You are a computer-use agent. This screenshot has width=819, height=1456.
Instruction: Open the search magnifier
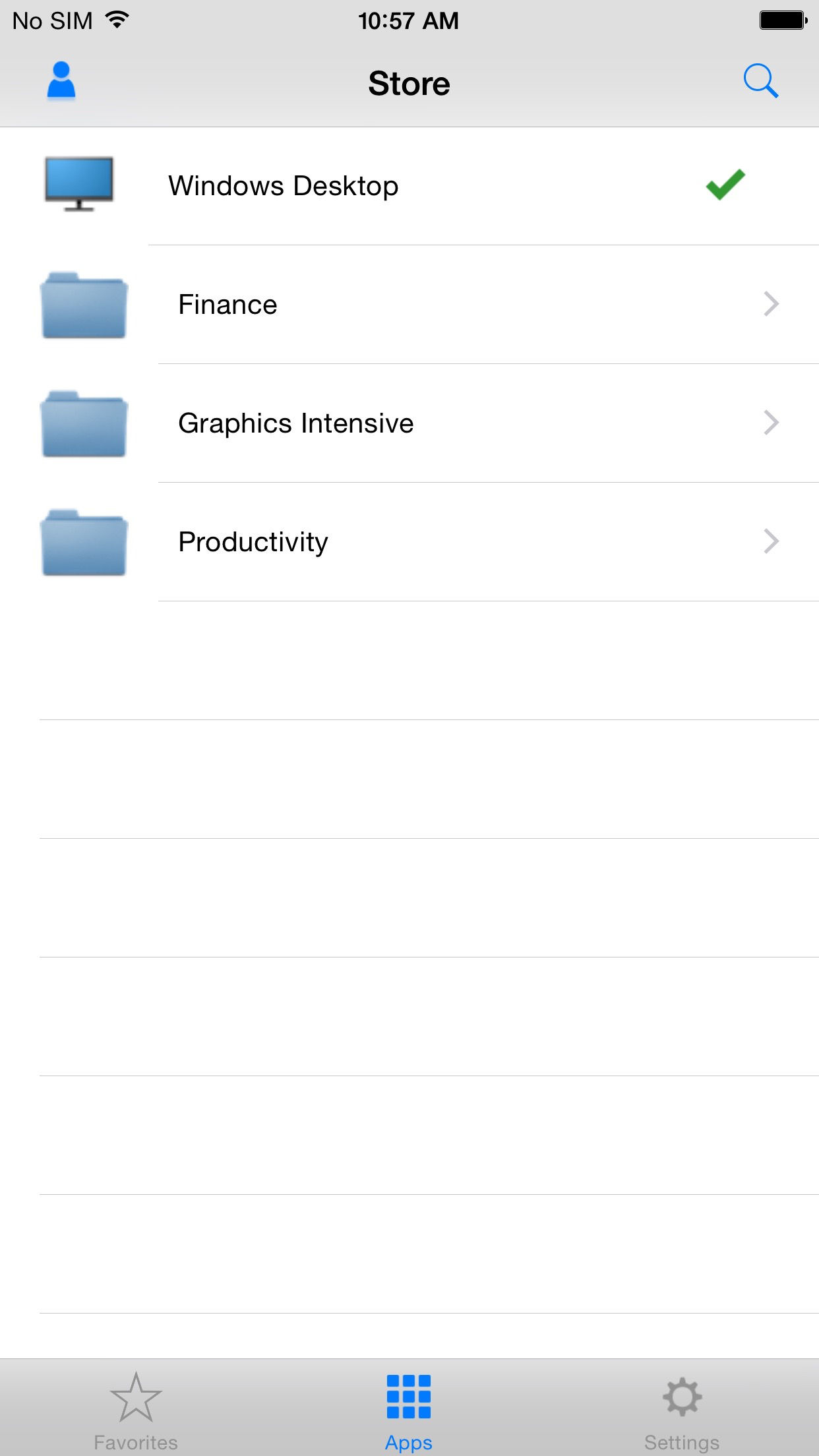761,82
